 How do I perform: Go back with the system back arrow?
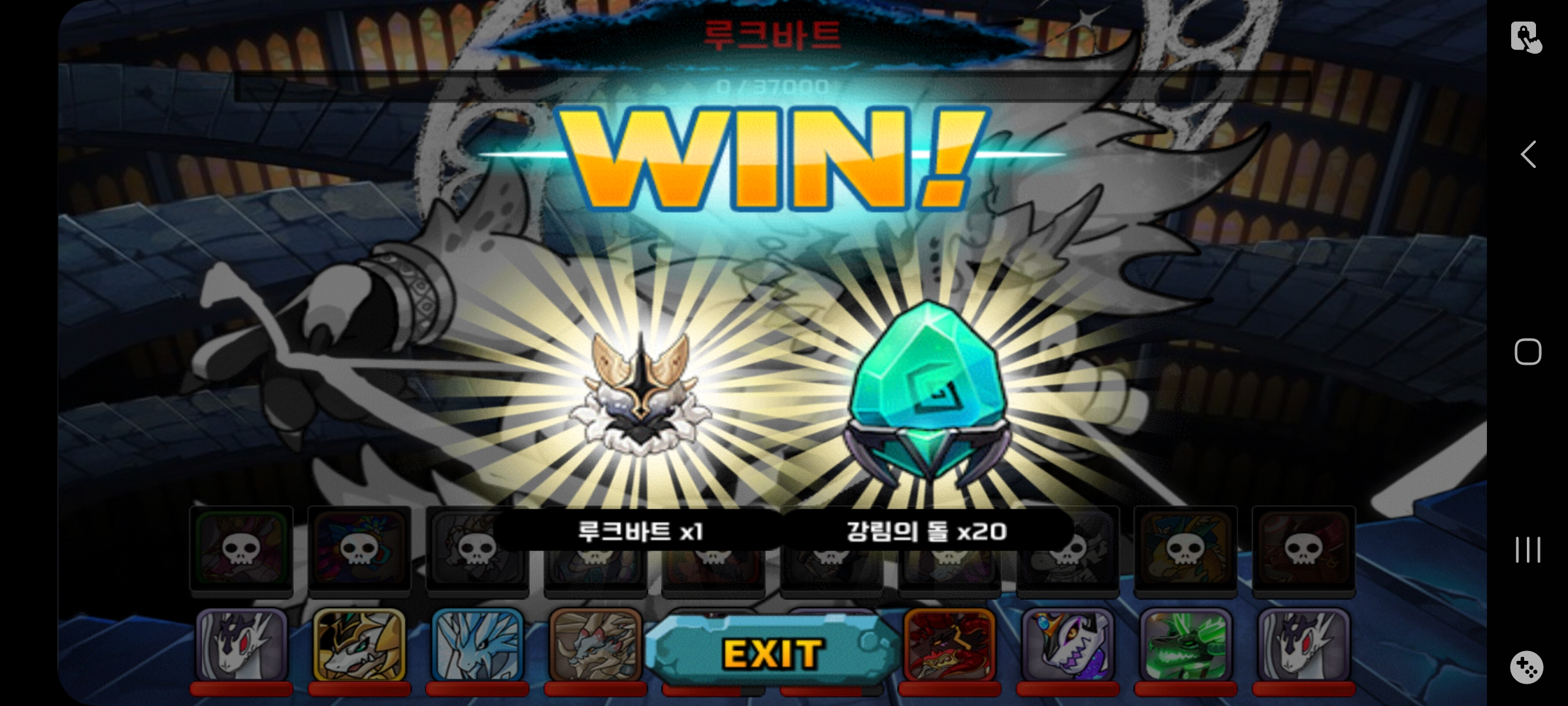tap(1527, 155)
